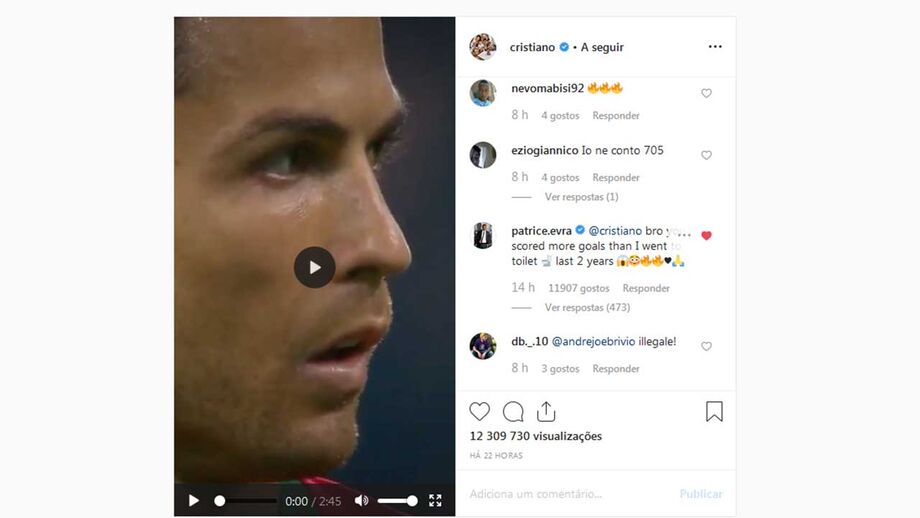
Task: Play the video with center play button
Action: pyautogui.click(x=314, y=267)
